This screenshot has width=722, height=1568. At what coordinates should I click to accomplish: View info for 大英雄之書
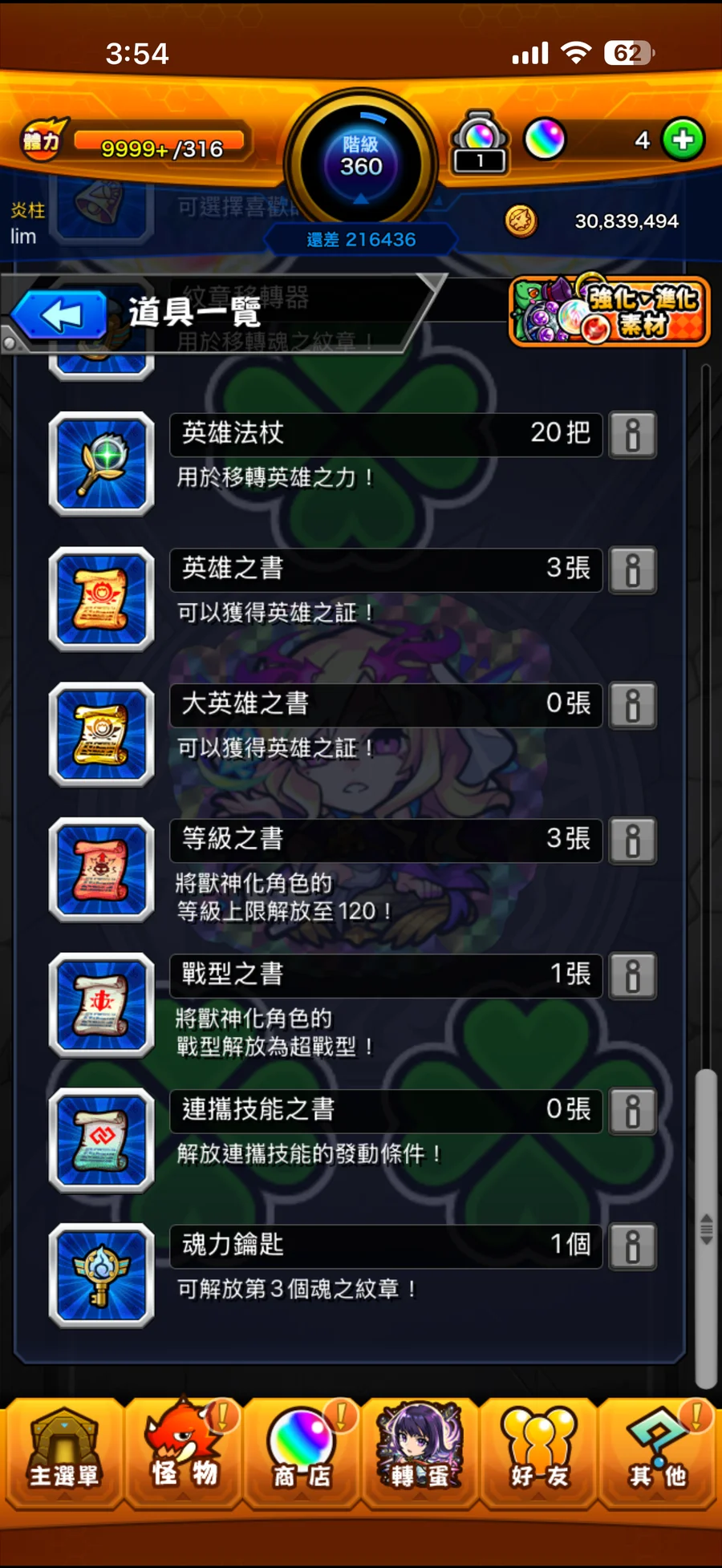pos(632,706)
